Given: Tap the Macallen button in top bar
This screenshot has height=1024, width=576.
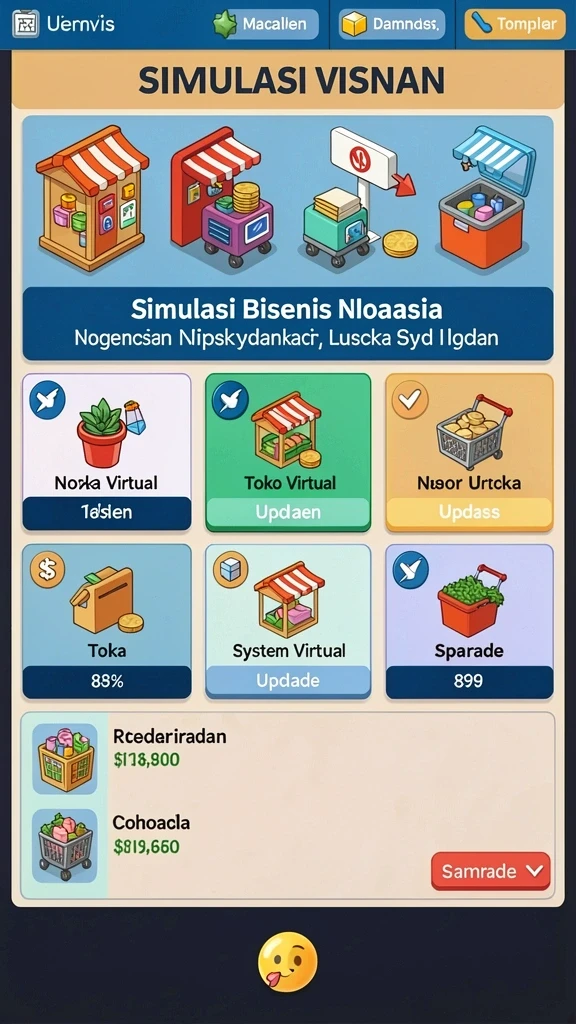Looking at the screenshot, I should pyautogui.click(x=266, y=24).
